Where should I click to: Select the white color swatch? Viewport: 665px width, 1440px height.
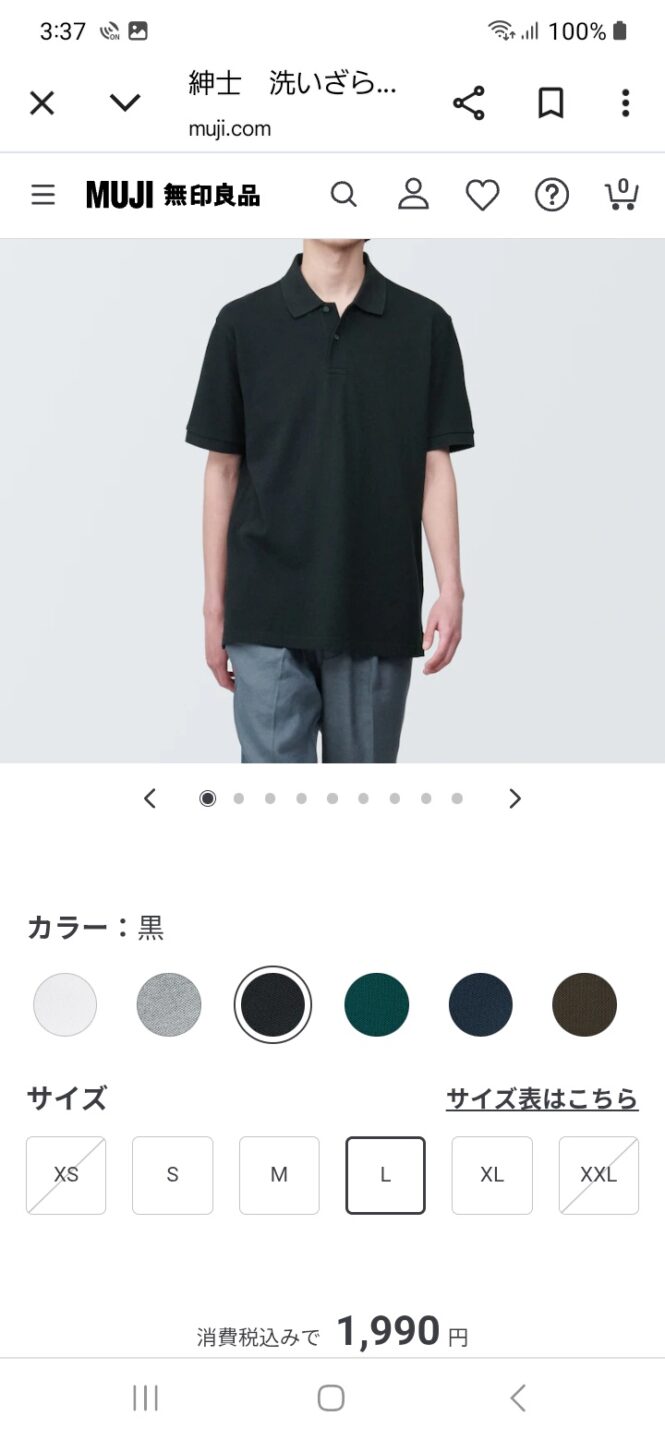[65, 1004]
